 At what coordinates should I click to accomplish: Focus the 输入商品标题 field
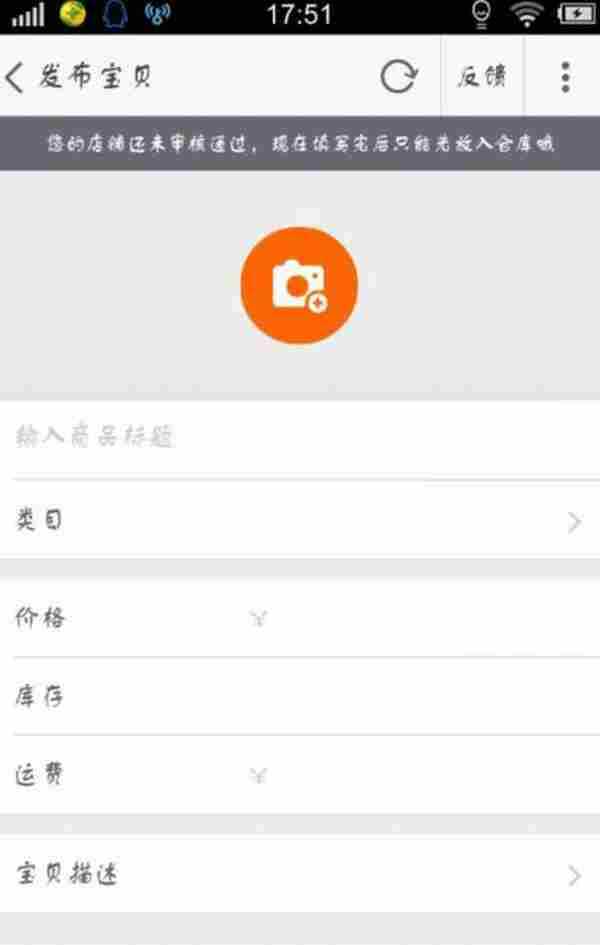[300, 437]
